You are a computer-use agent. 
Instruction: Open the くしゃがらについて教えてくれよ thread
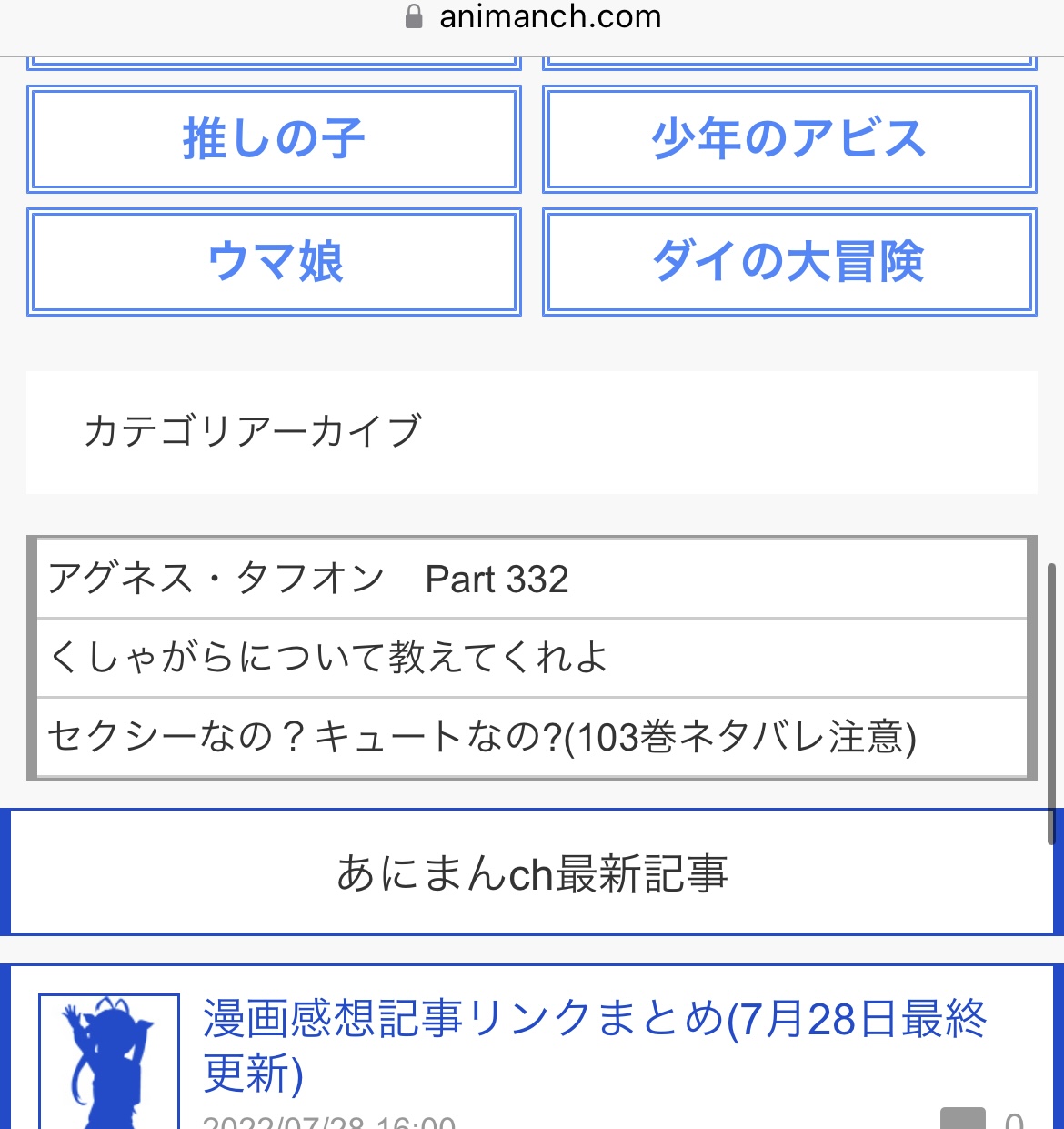click(x=531, y=658)
